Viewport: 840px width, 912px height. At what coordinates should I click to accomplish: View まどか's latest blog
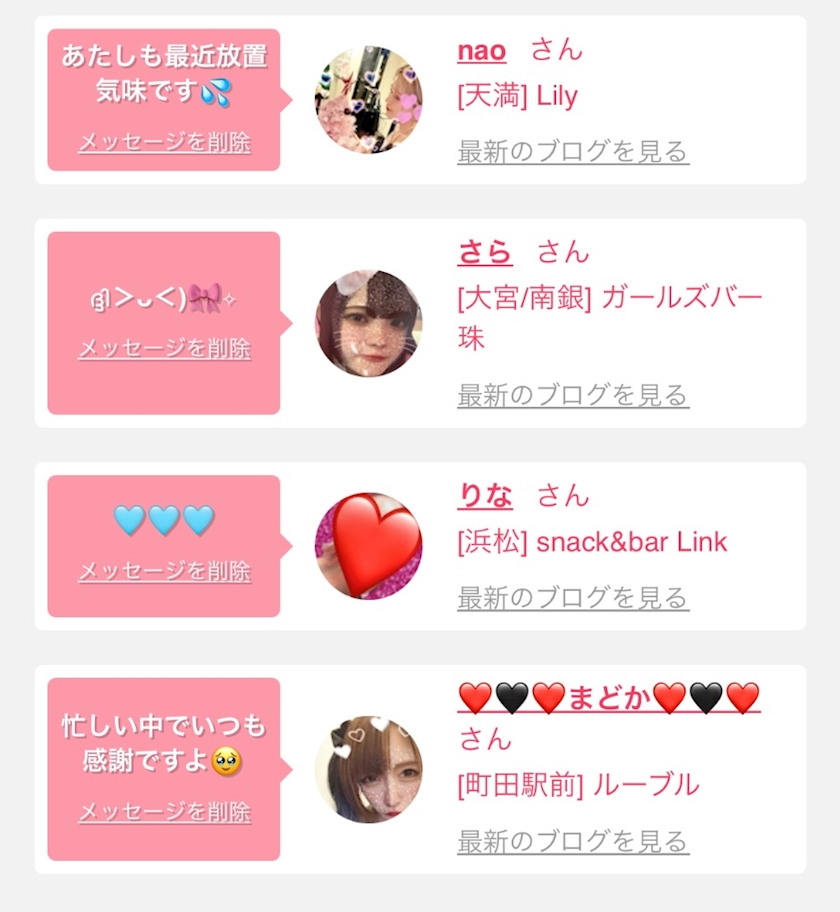point(573,842)
